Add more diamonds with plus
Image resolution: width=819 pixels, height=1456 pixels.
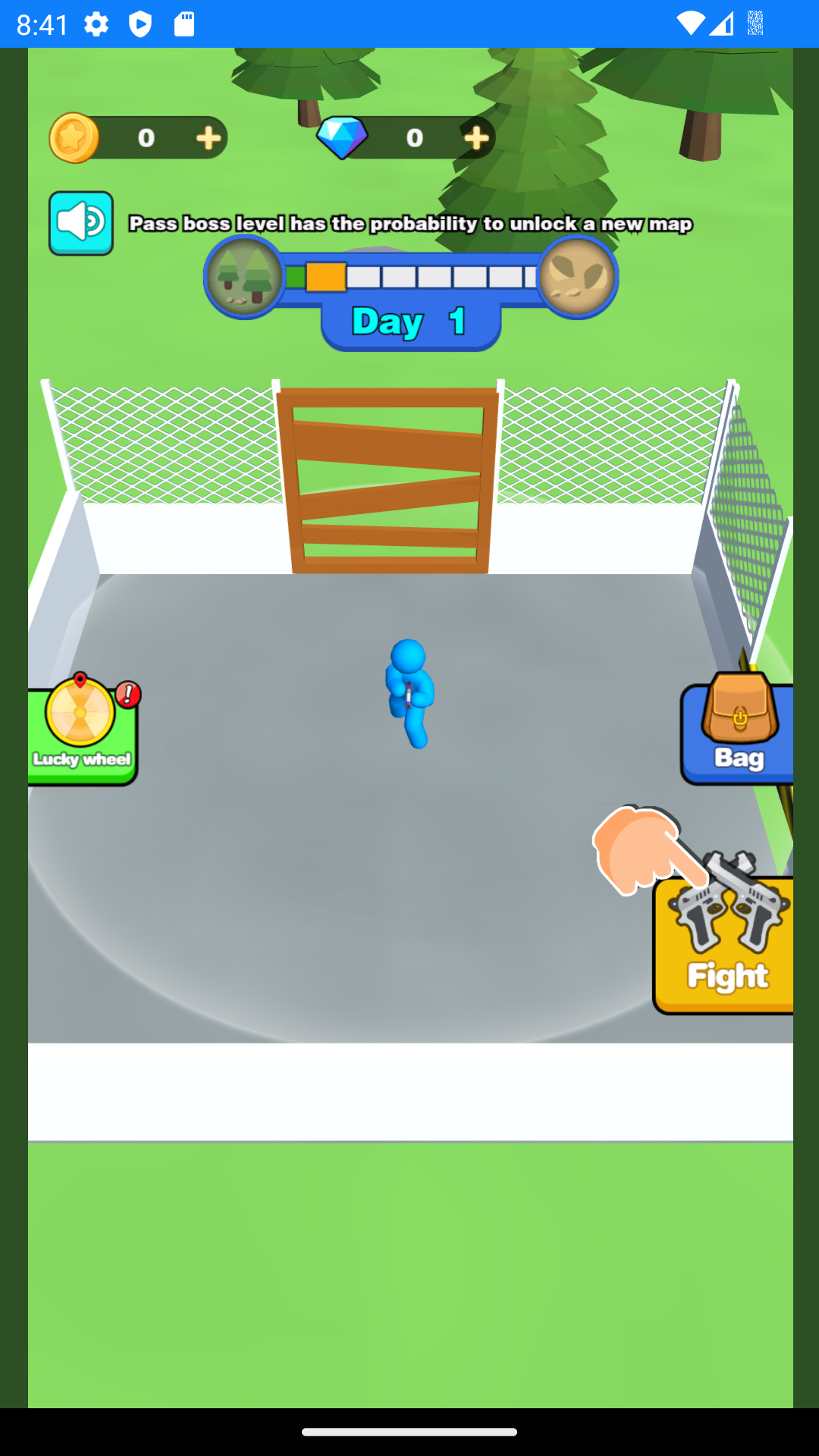click(x=476, y=138)
